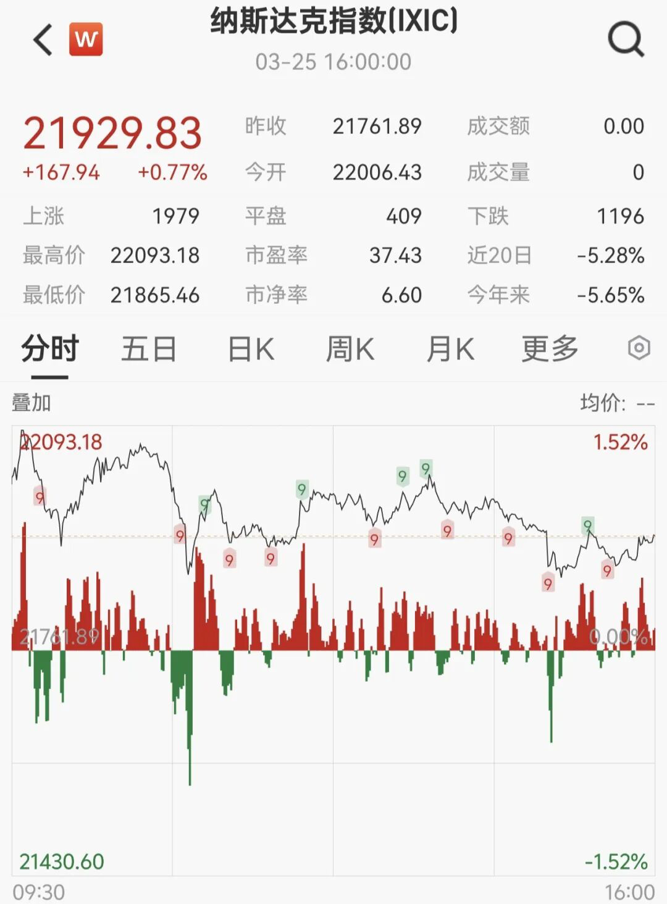667x904 pixels.
Task: Select the 周K chart tab
Action: click(349, 349)
